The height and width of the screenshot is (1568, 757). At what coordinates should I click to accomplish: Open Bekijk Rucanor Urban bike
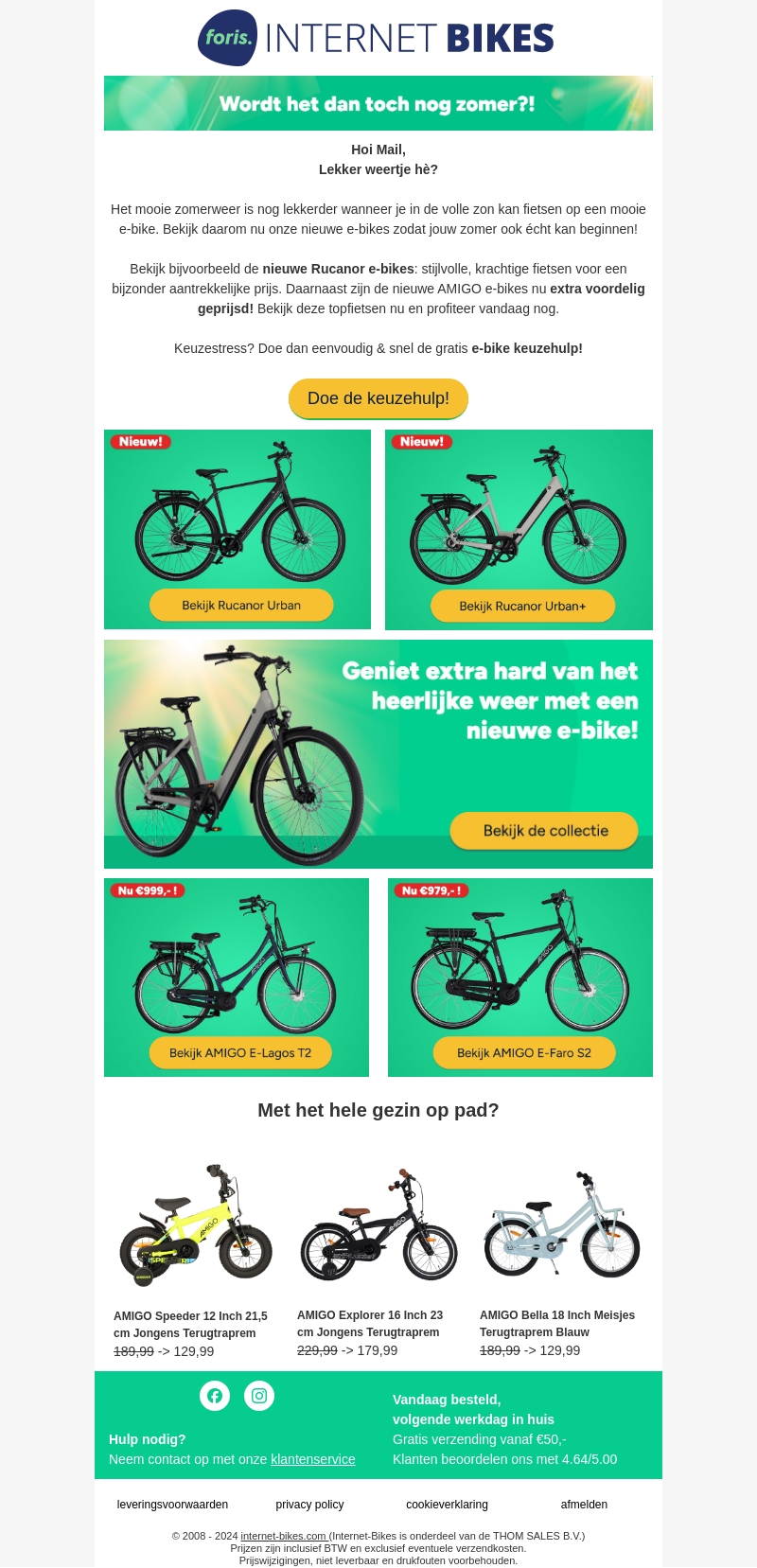pyautogui.click(x=241, y=606)
